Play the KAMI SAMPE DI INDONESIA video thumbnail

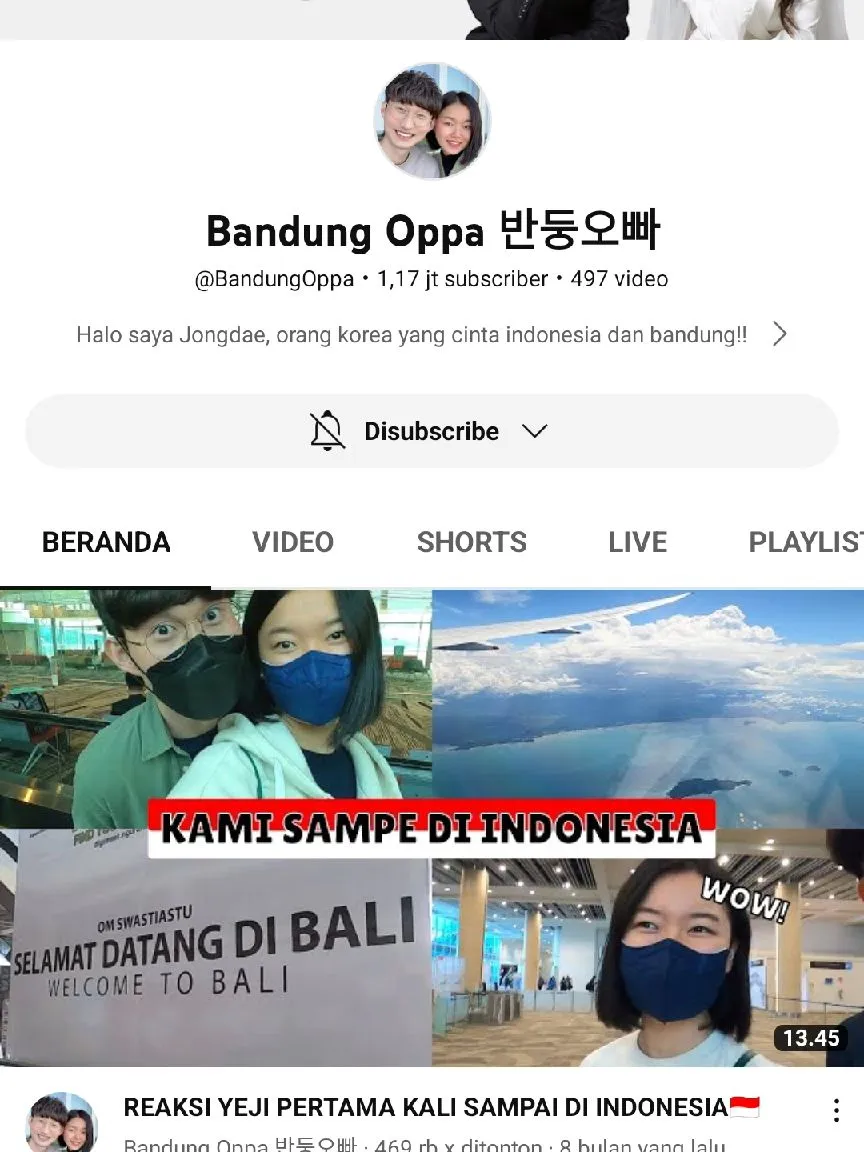(432, 827)
